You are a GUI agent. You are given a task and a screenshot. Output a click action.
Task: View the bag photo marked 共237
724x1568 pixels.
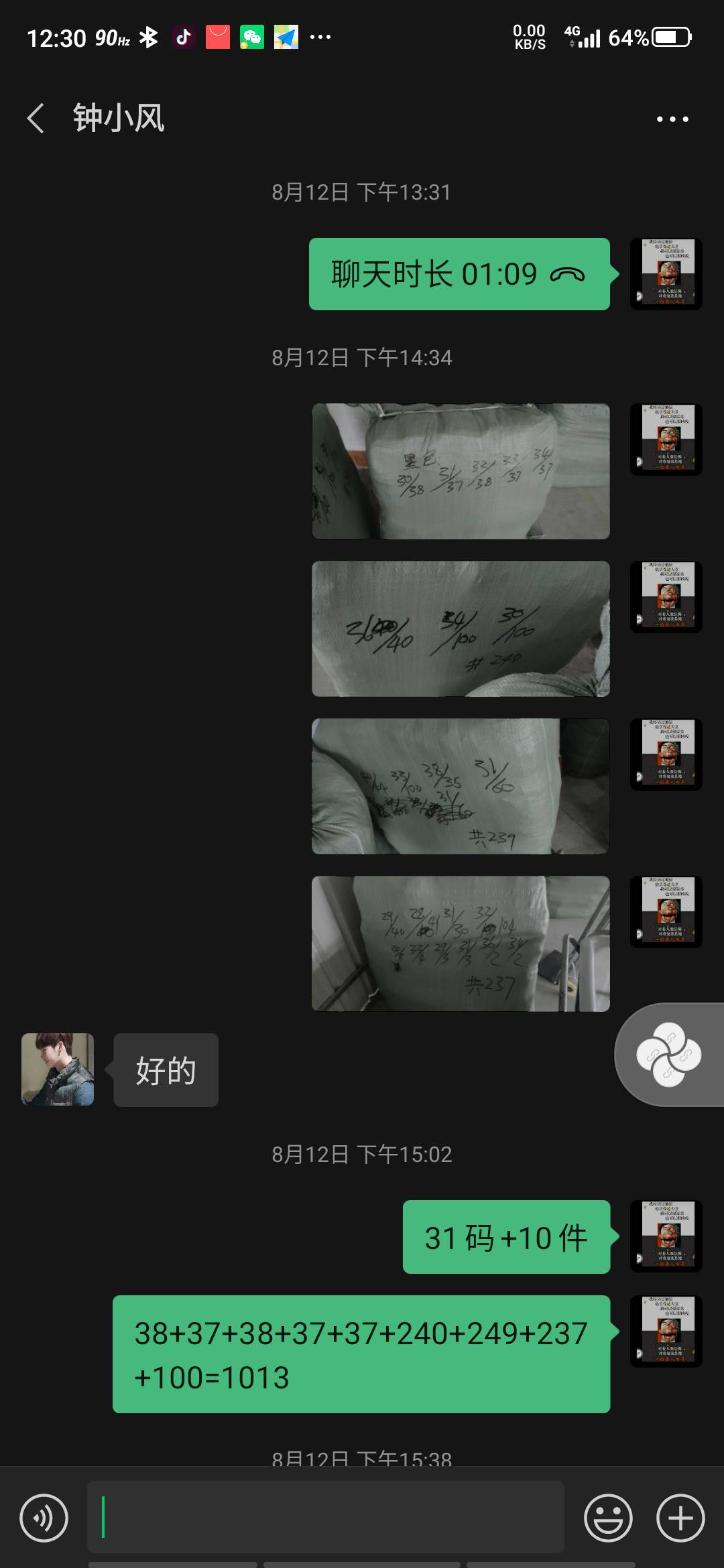click(461, 943)
